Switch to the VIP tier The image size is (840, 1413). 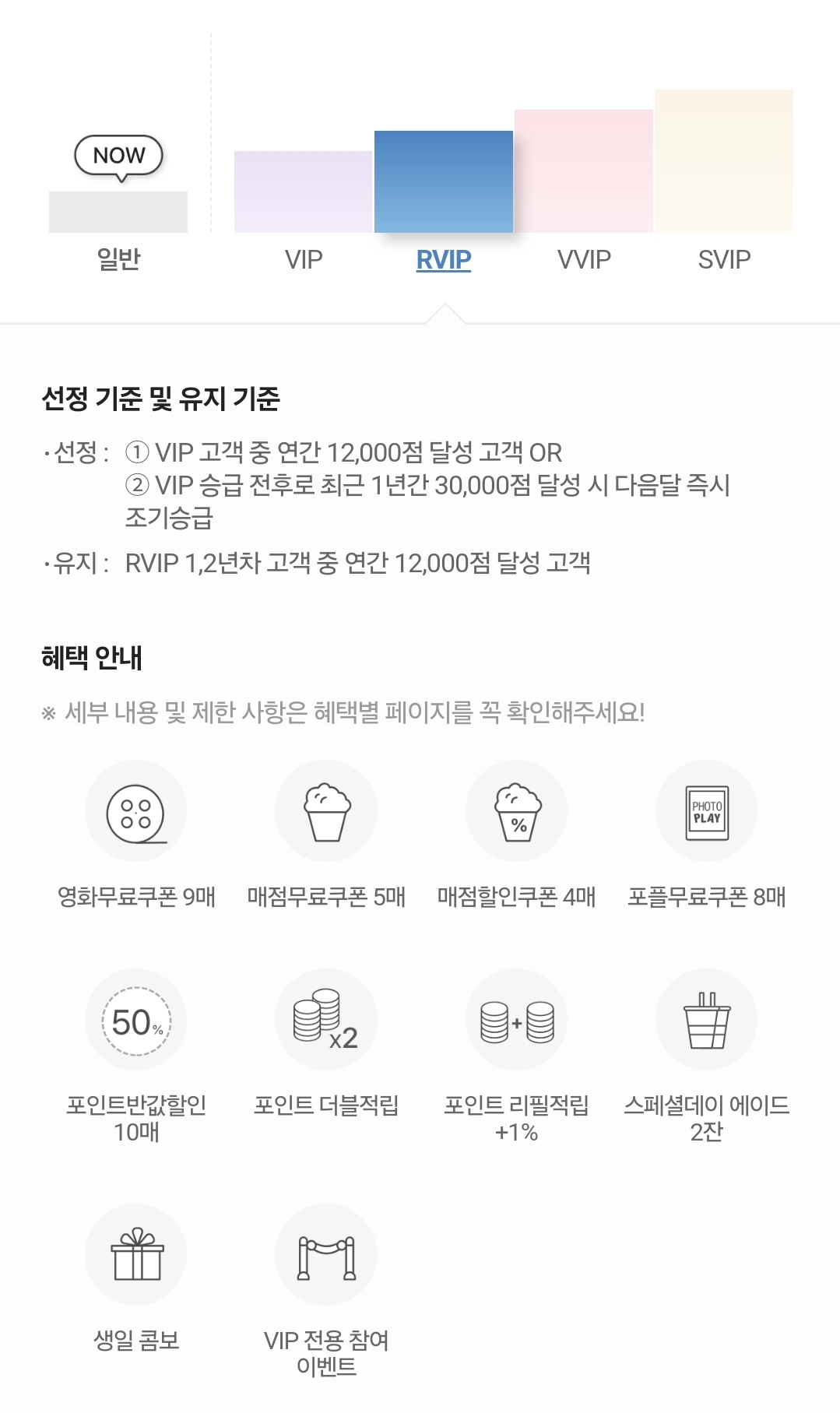point(303,260)
